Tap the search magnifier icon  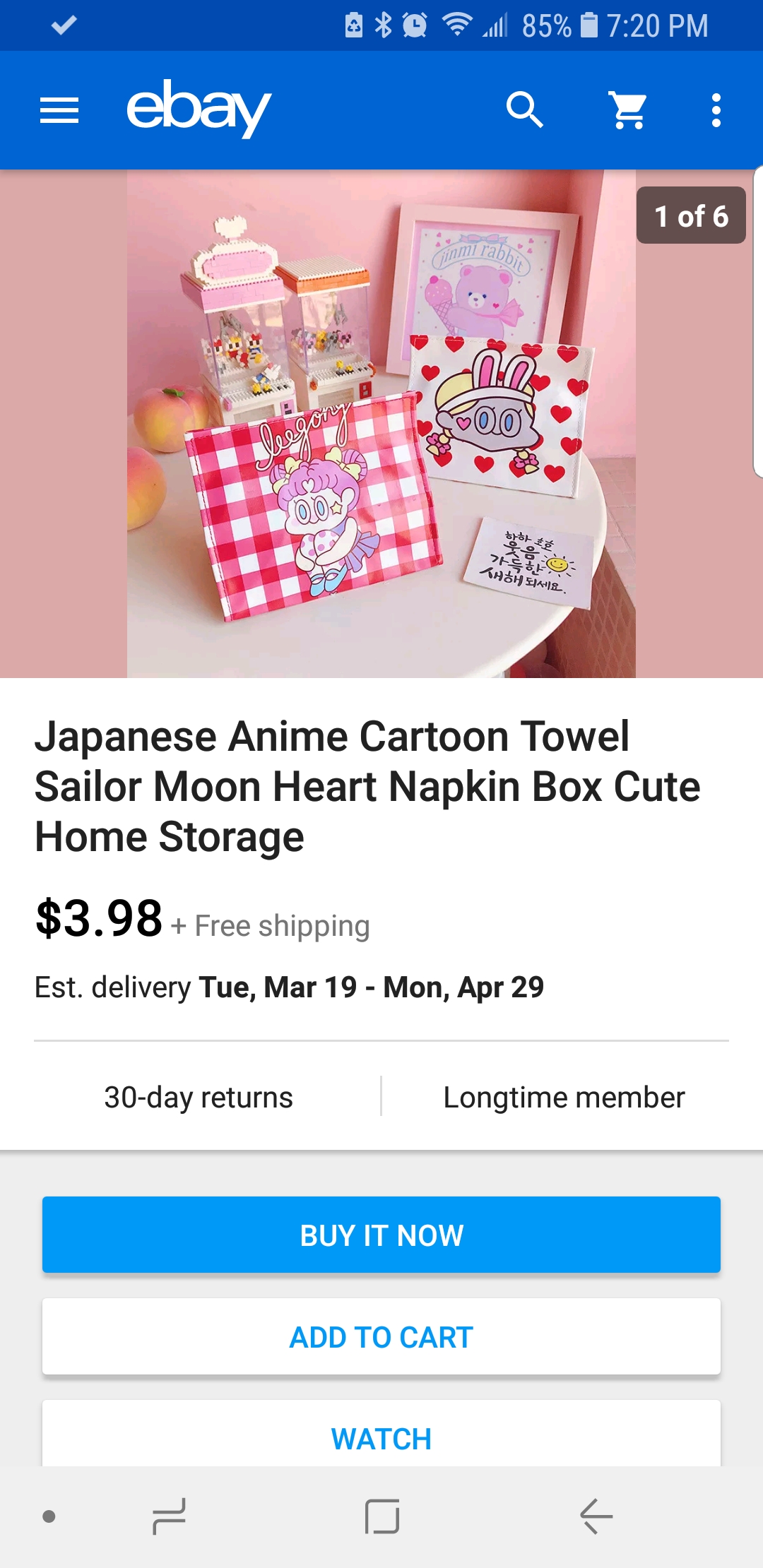point(525,110)
